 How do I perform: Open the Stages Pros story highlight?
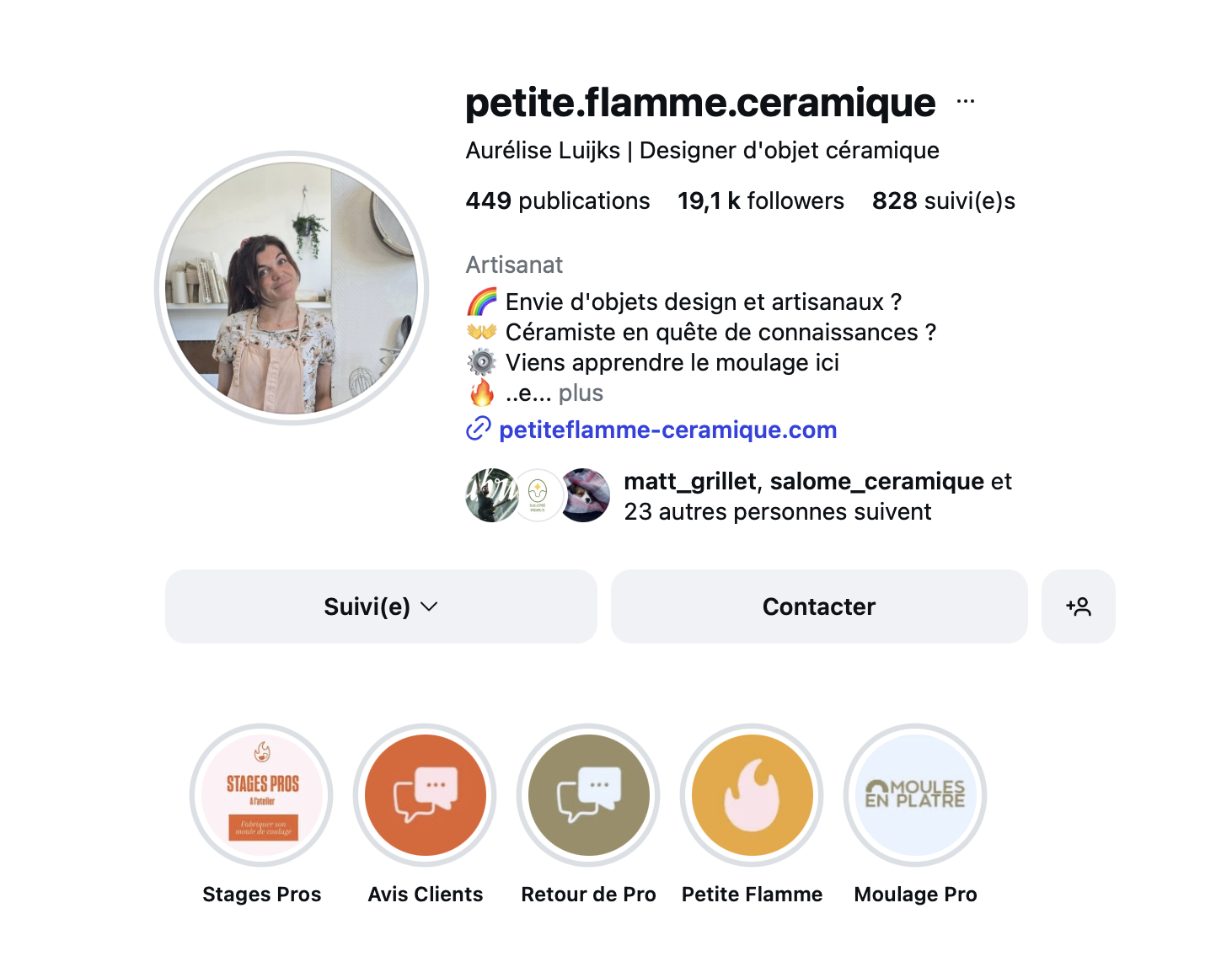(x=262, y=795)
